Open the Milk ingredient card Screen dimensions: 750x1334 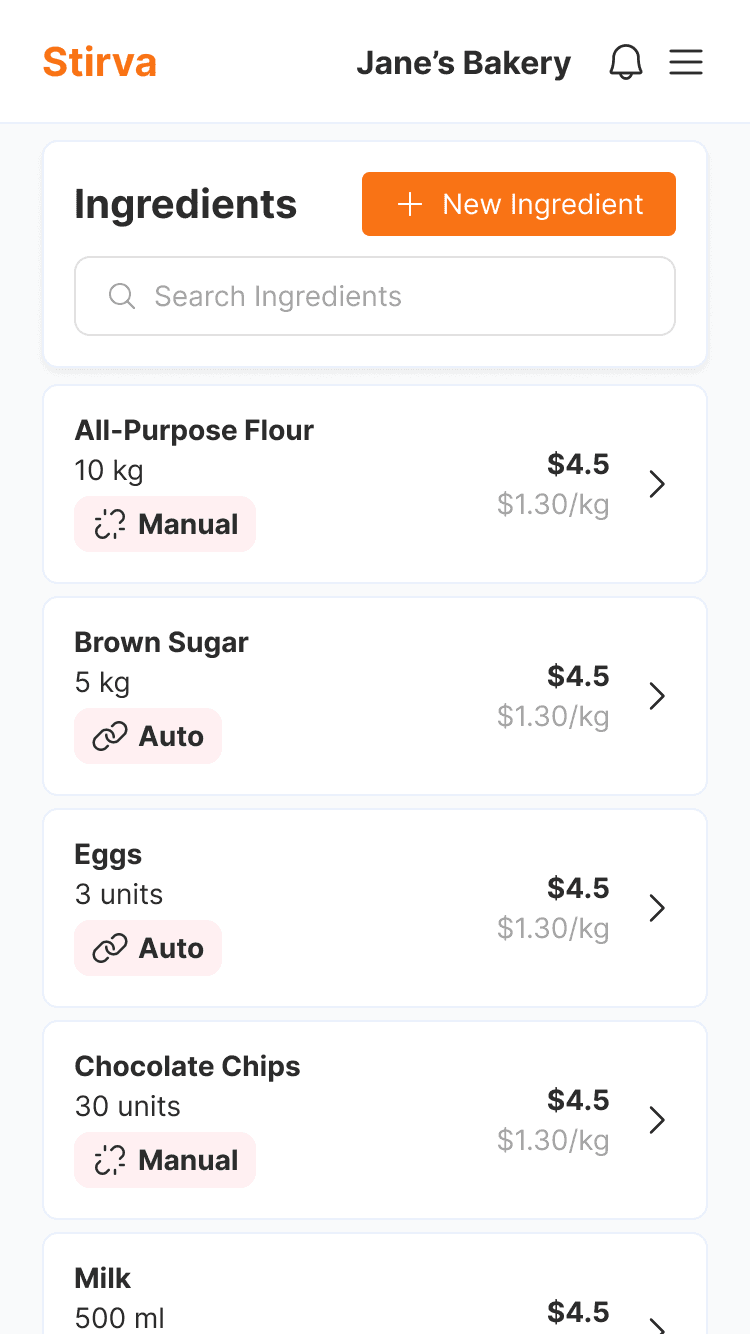coord(375,1290)
